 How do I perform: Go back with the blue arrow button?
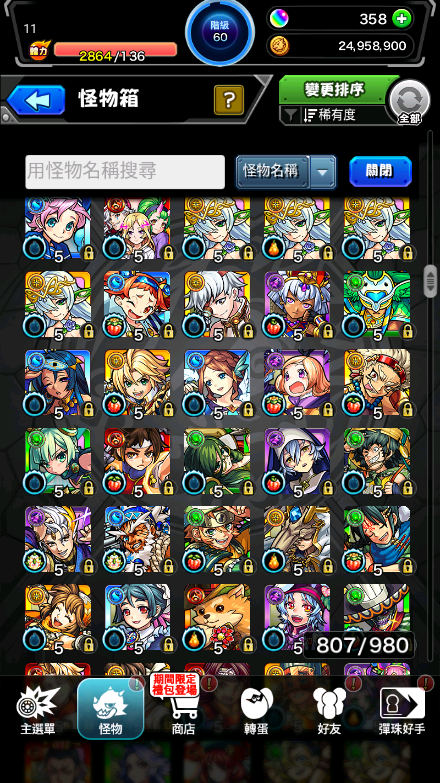[x=36, y=100]
